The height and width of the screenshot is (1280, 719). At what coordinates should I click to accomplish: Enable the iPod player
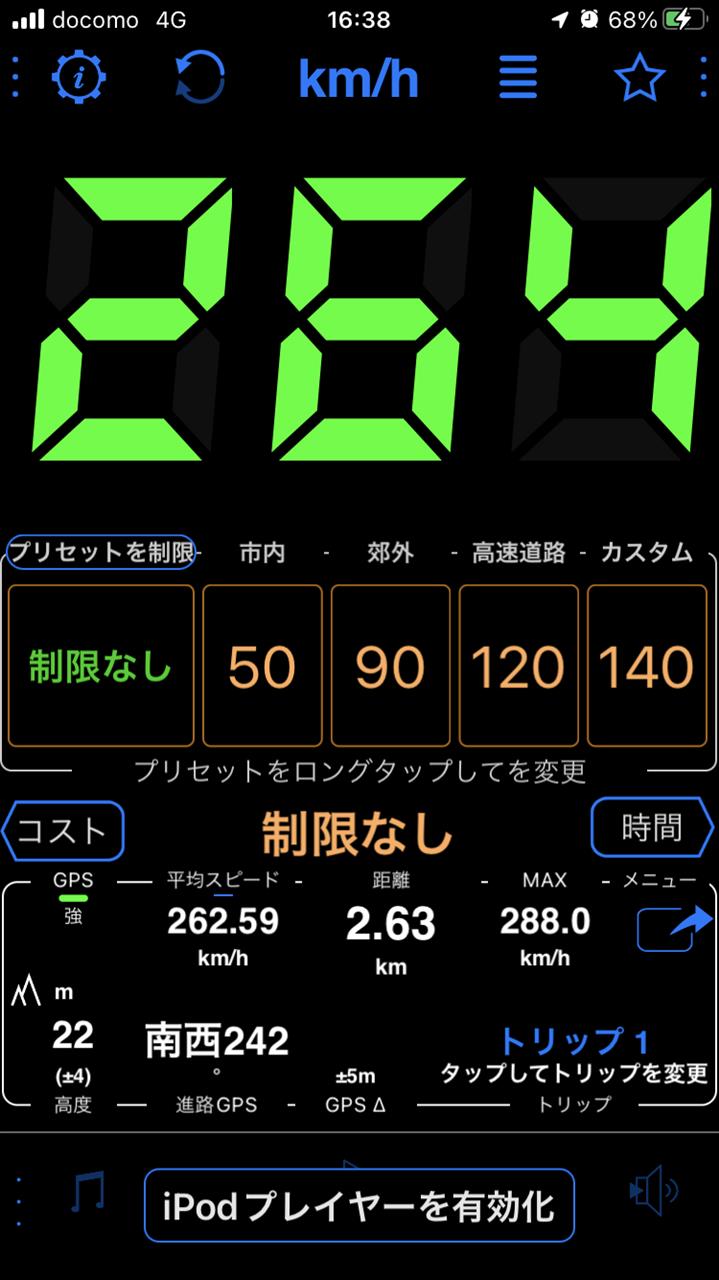[x=359, y=1206]
